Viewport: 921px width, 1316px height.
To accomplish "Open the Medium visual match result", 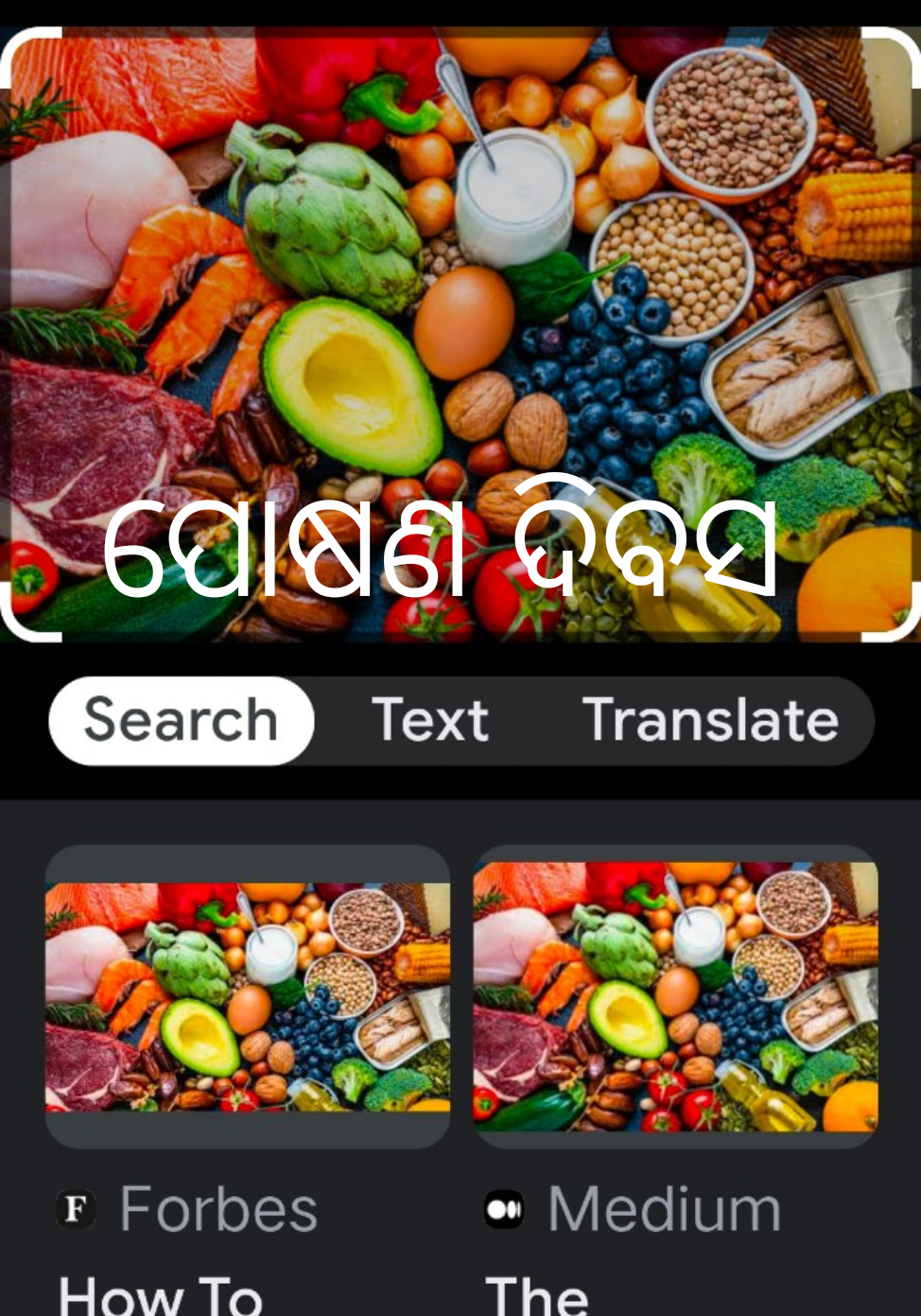I will [675, 998].
